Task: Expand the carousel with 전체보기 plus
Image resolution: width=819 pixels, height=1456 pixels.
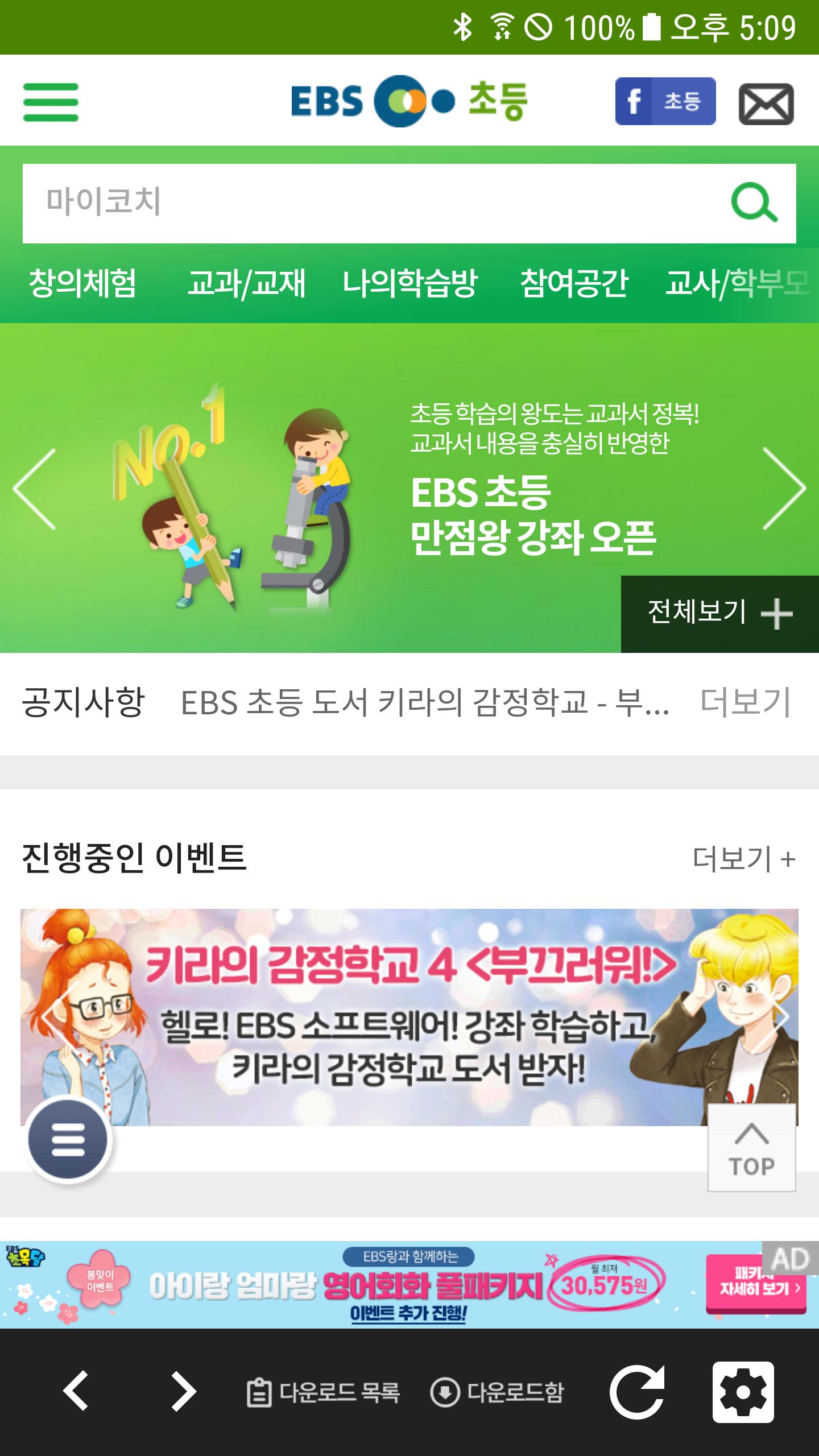Action: pos(717,614)
